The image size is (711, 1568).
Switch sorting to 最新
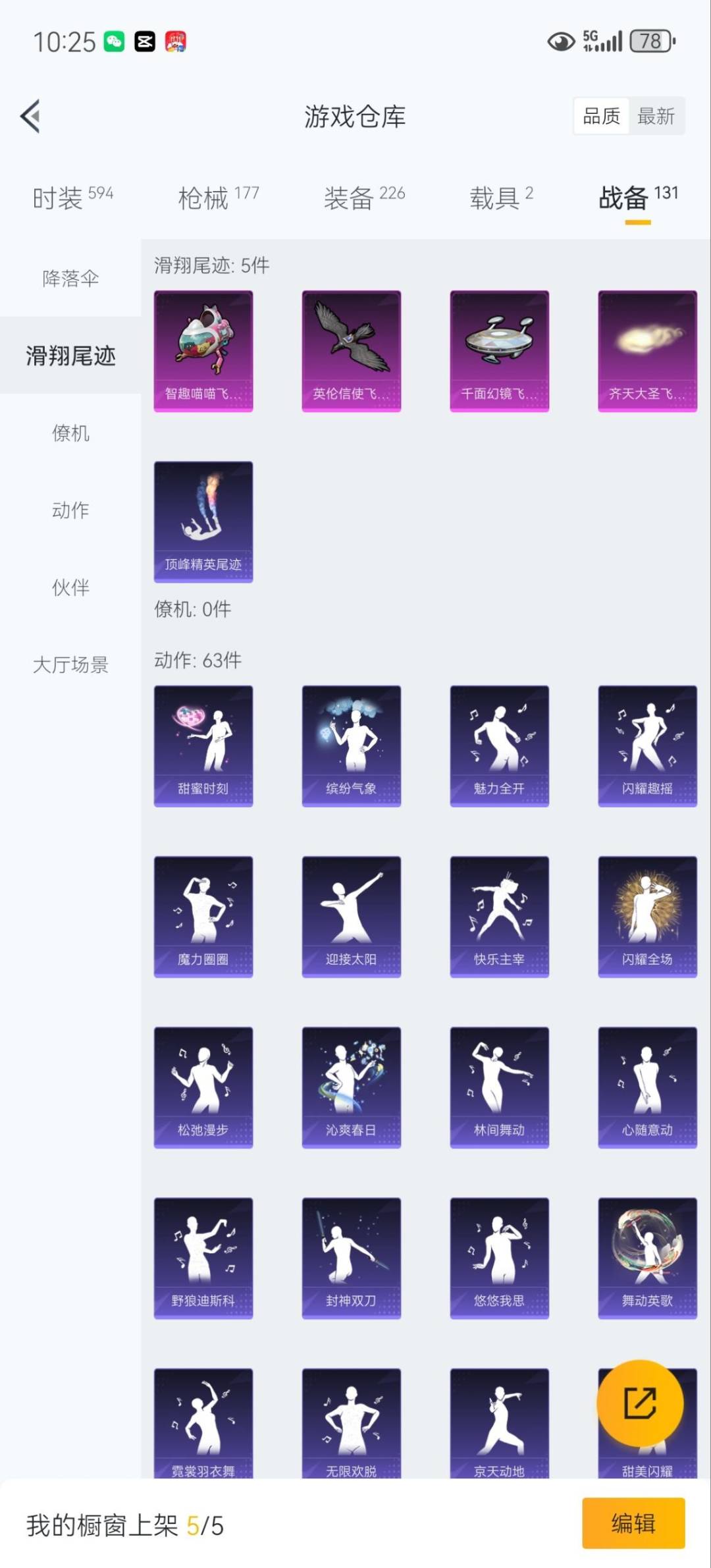click(x=657, y=116)
